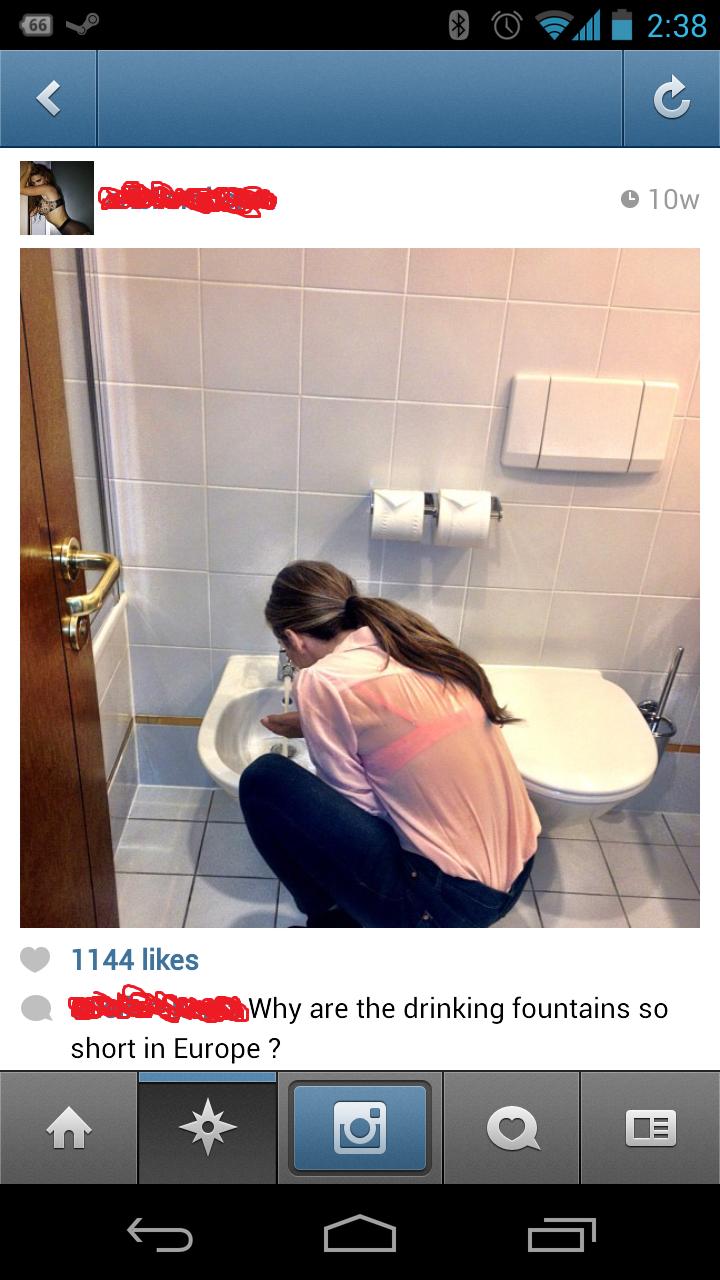View the list of 1144 likes

134,959
